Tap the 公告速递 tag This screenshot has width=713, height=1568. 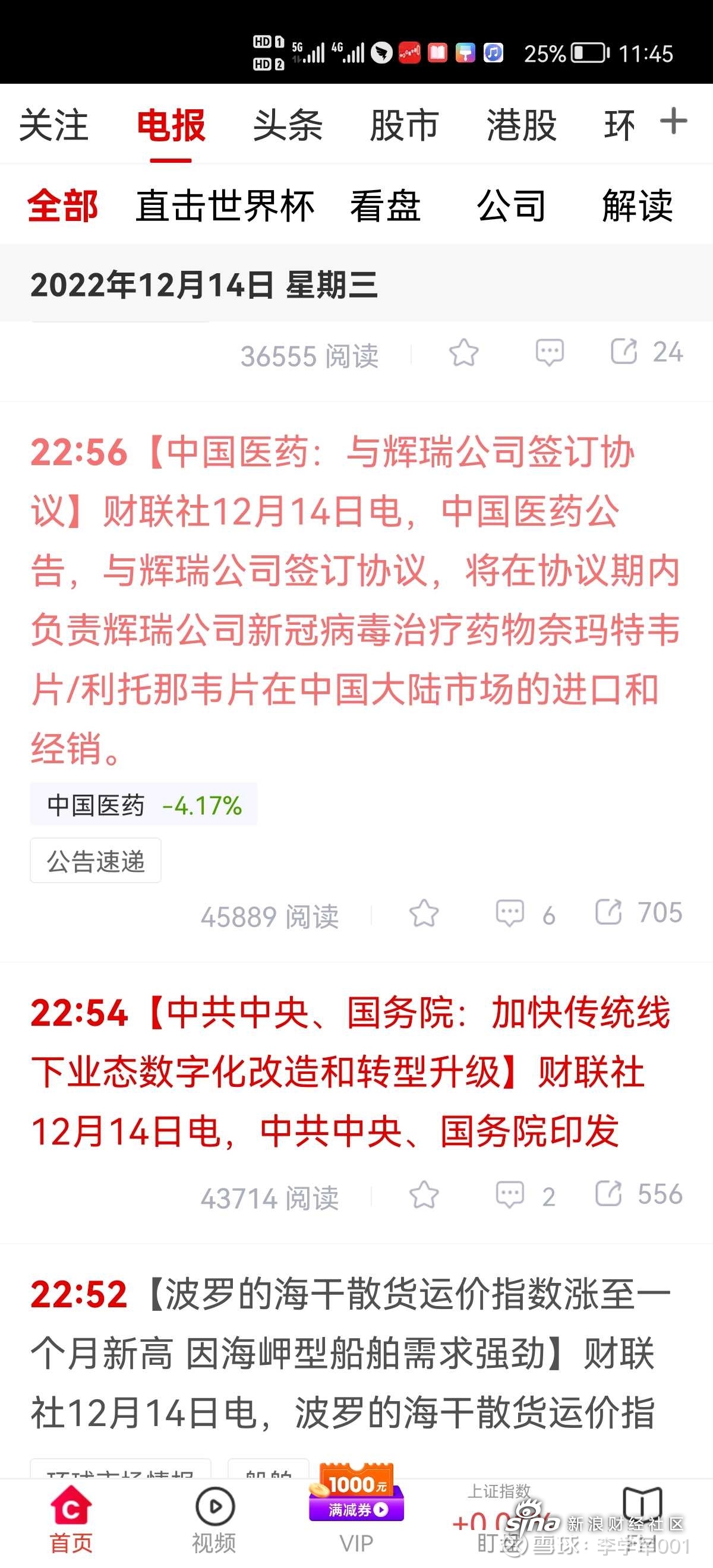pos(96,861)
